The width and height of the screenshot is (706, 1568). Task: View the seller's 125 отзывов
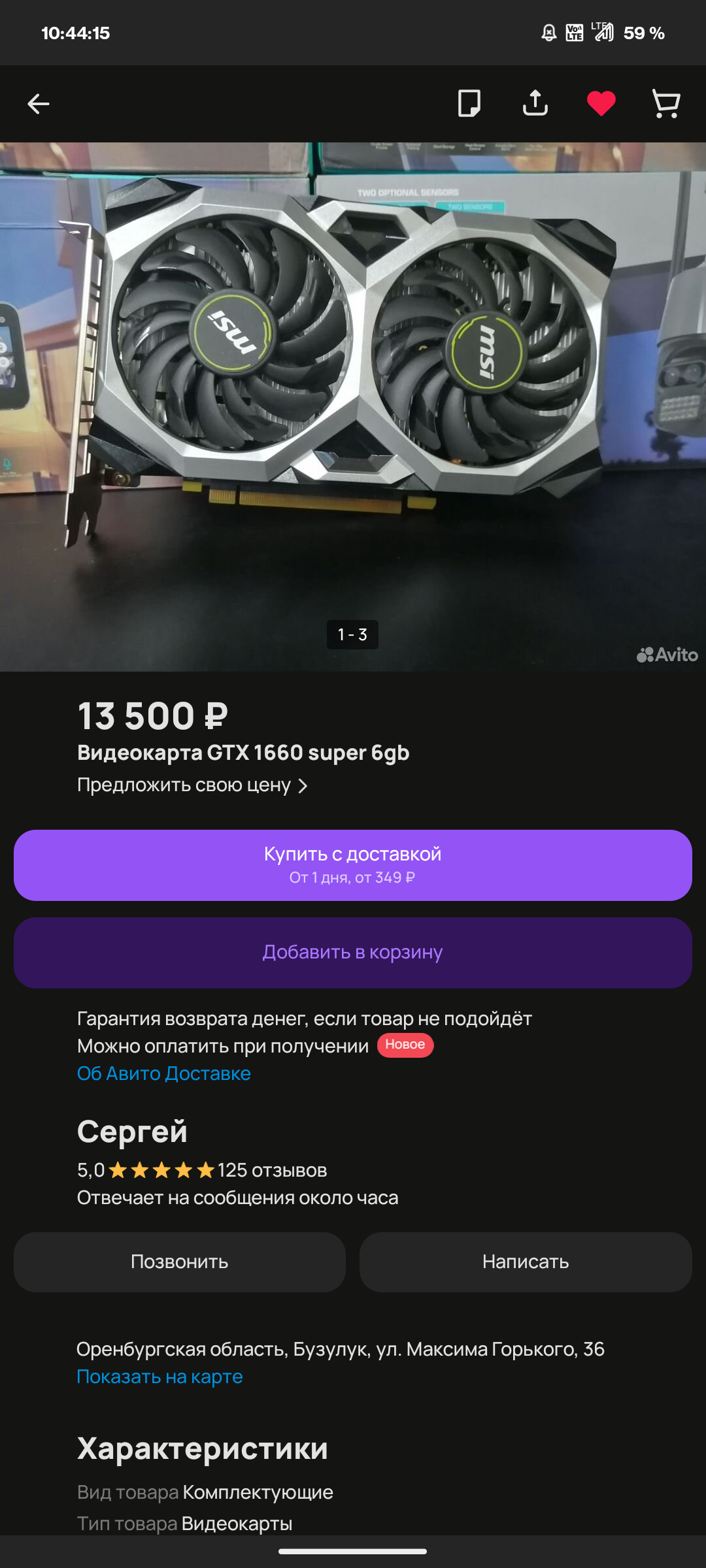272,1170
